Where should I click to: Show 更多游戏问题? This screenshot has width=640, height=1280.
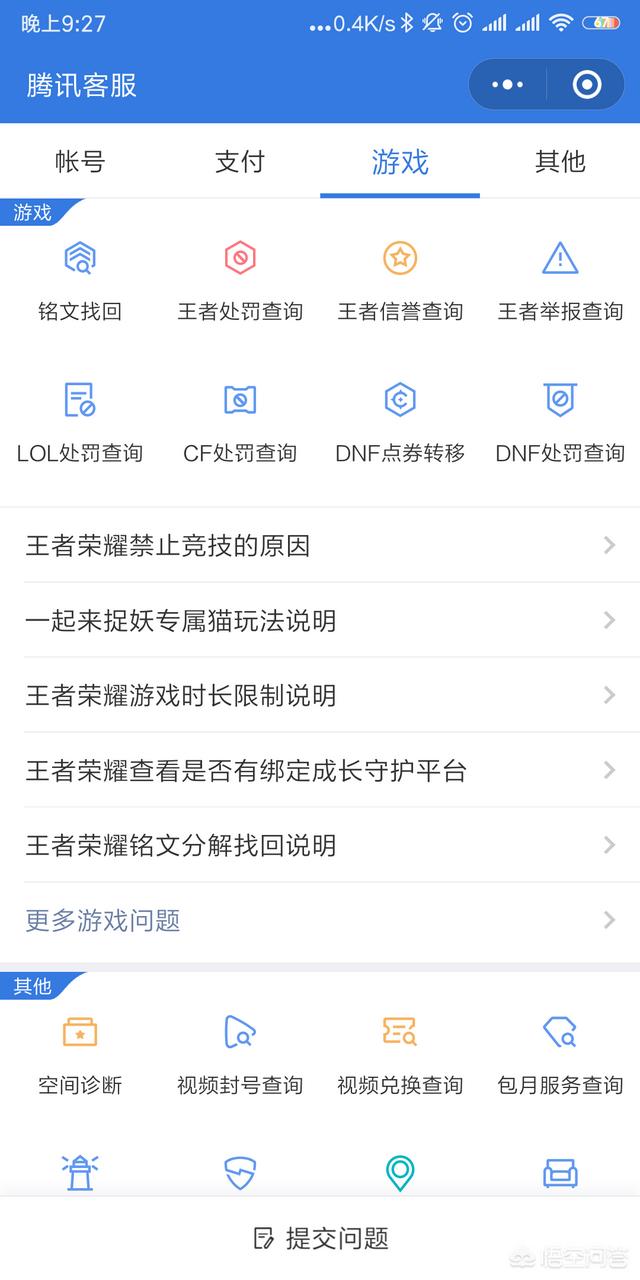[x=320, y=921]
